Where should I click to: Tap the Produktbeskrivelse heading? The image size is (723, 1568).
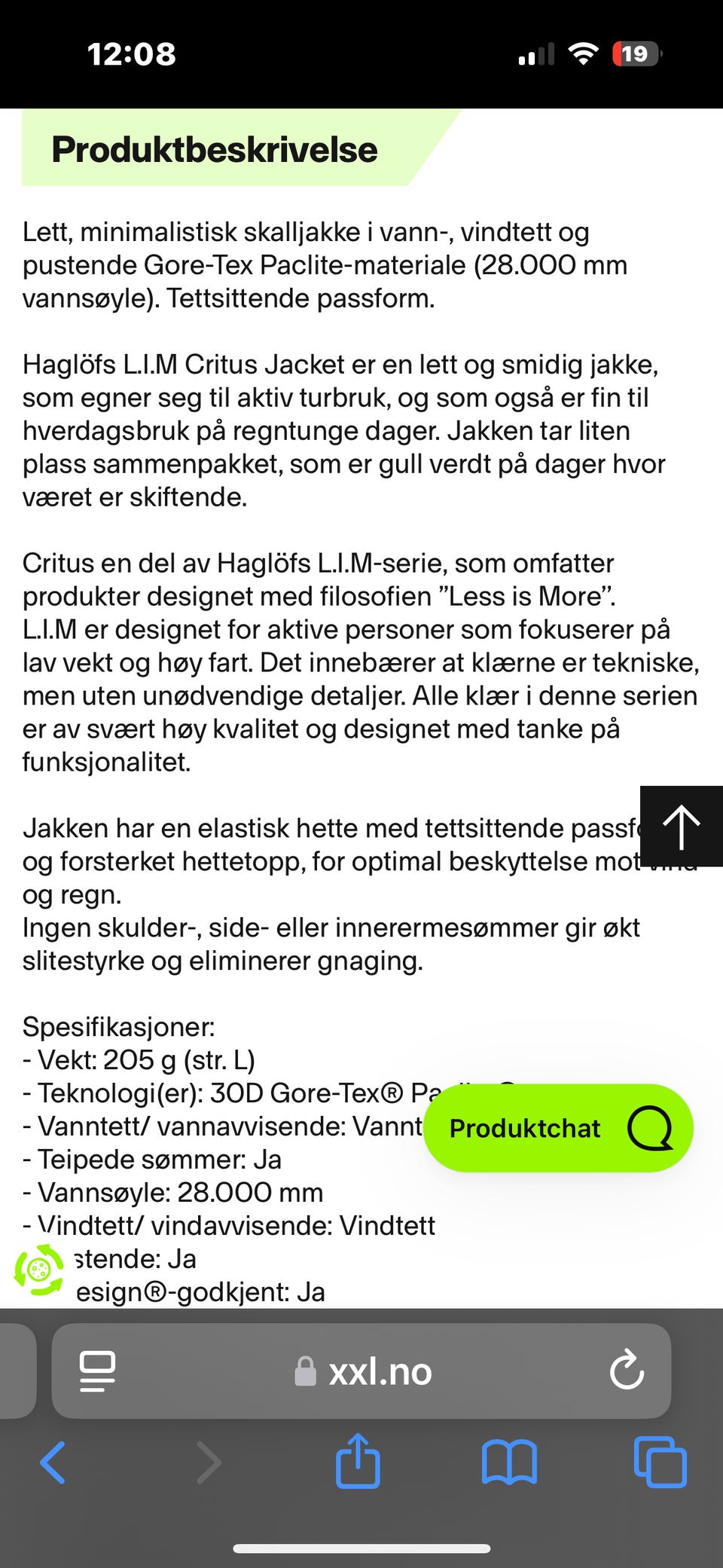click(214, 149)
